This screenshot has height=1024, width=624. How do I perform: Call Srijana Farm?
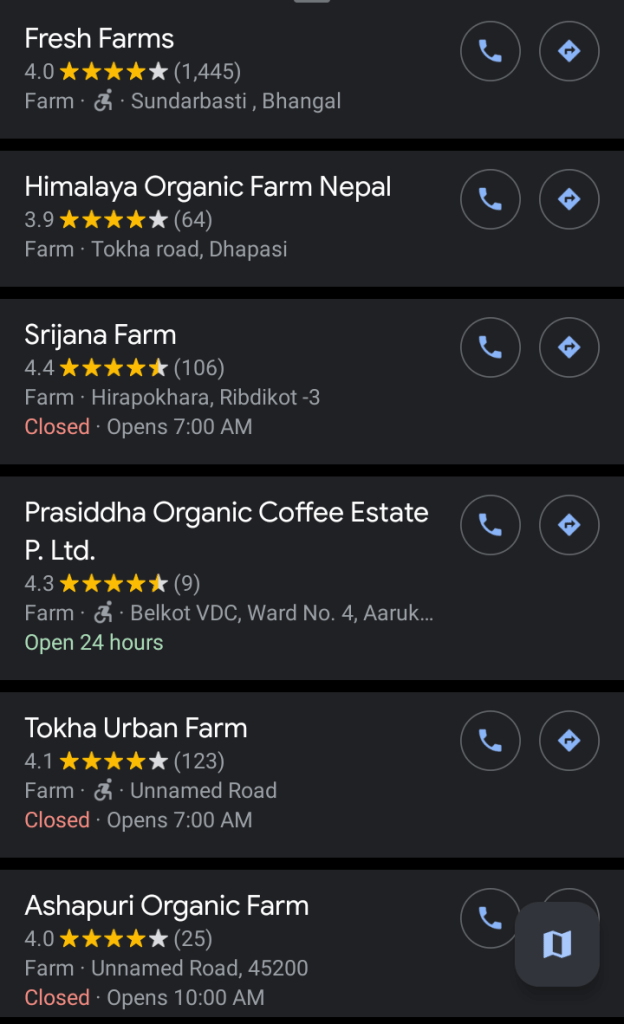(x=490, y=347)
